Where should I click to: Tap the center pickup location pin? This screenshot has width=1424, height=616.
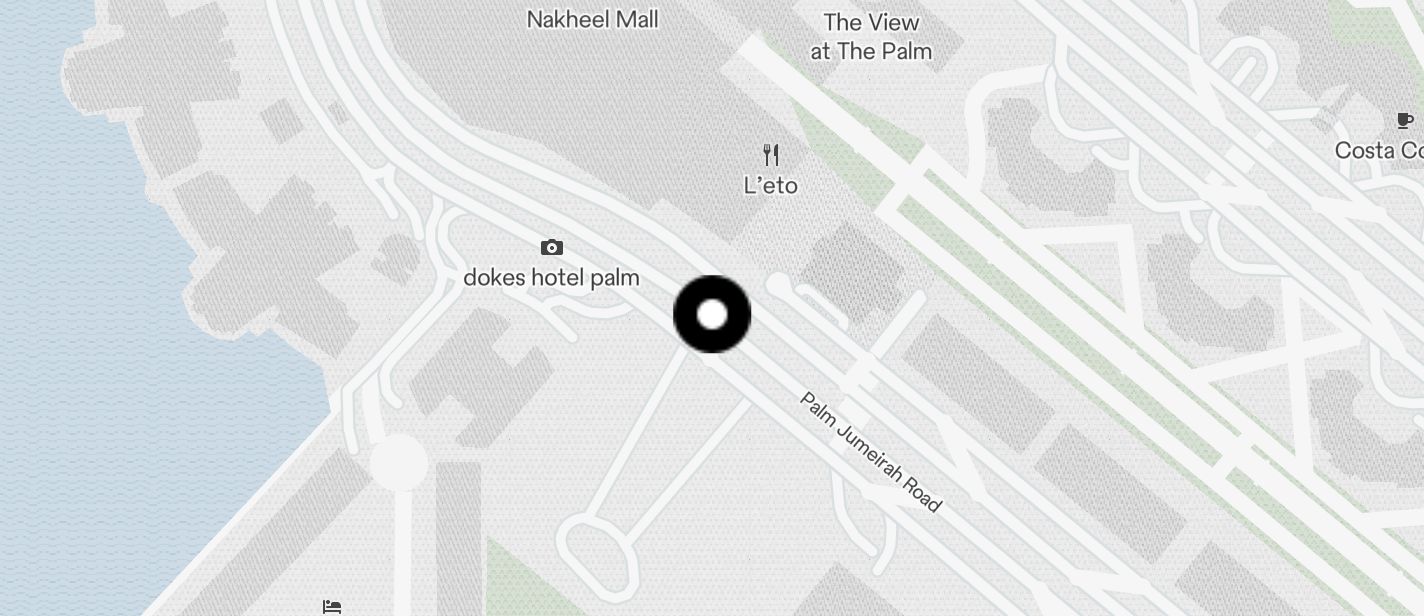pos(711,315)
